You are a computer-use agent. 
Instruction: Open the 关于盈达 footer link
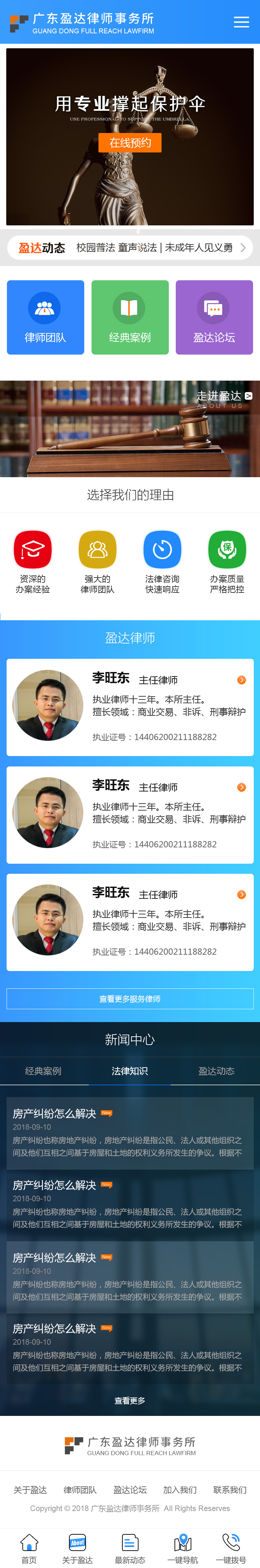[31, 1490]
